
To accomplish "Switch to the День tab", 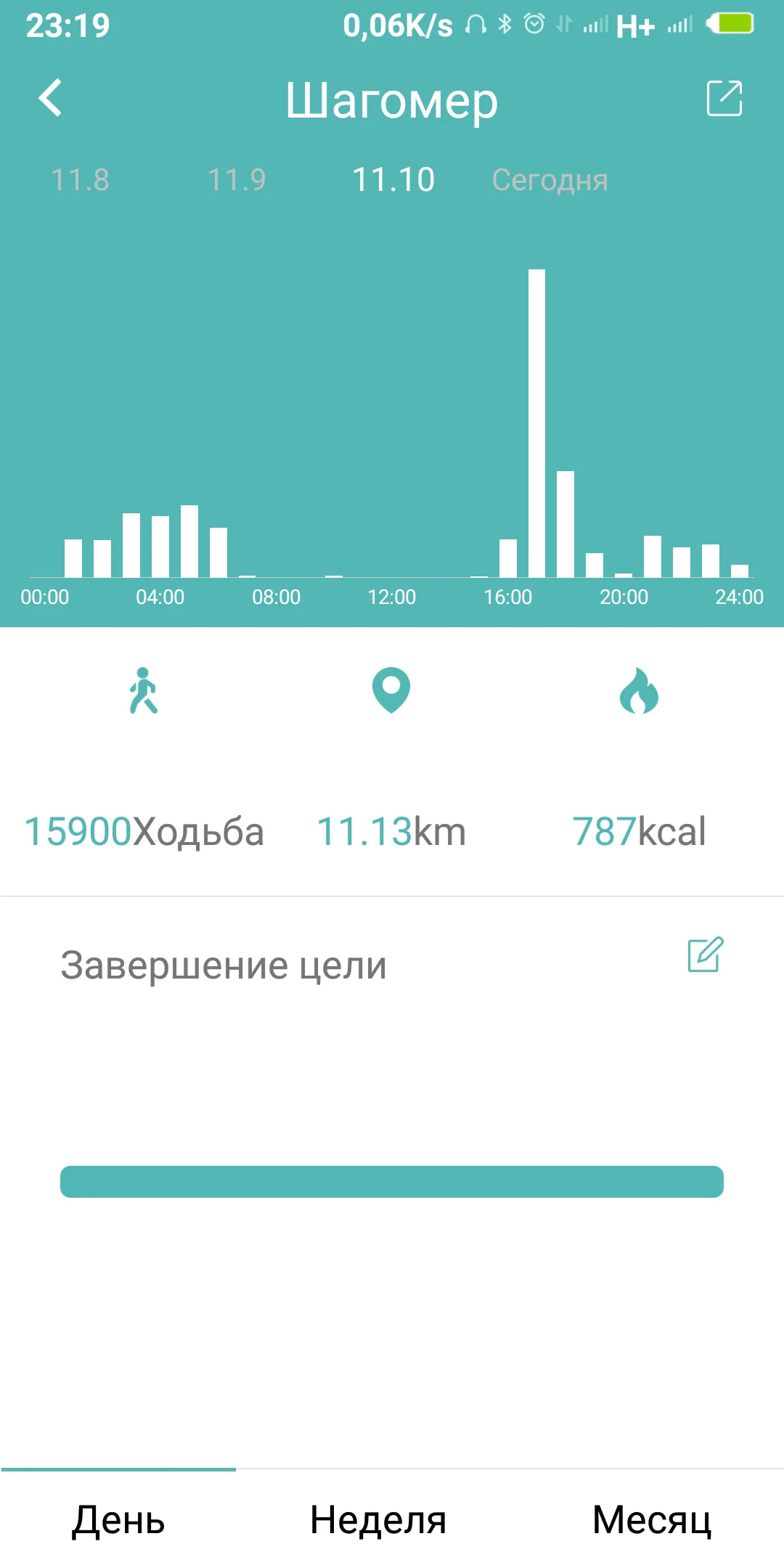I will [118, 1519].
